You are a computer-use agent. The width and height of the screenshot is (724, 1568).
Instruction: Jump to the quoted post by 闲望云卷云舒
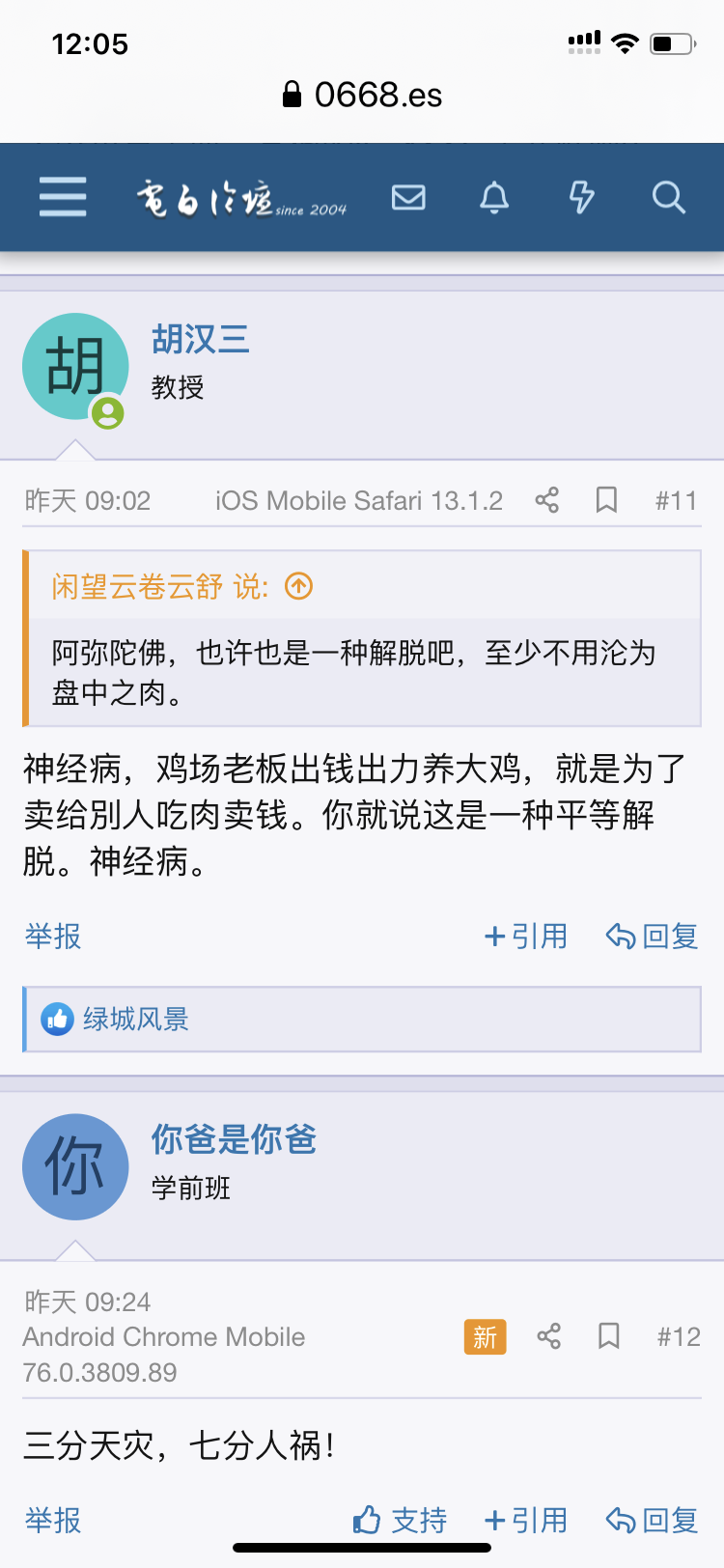(299, 586)
